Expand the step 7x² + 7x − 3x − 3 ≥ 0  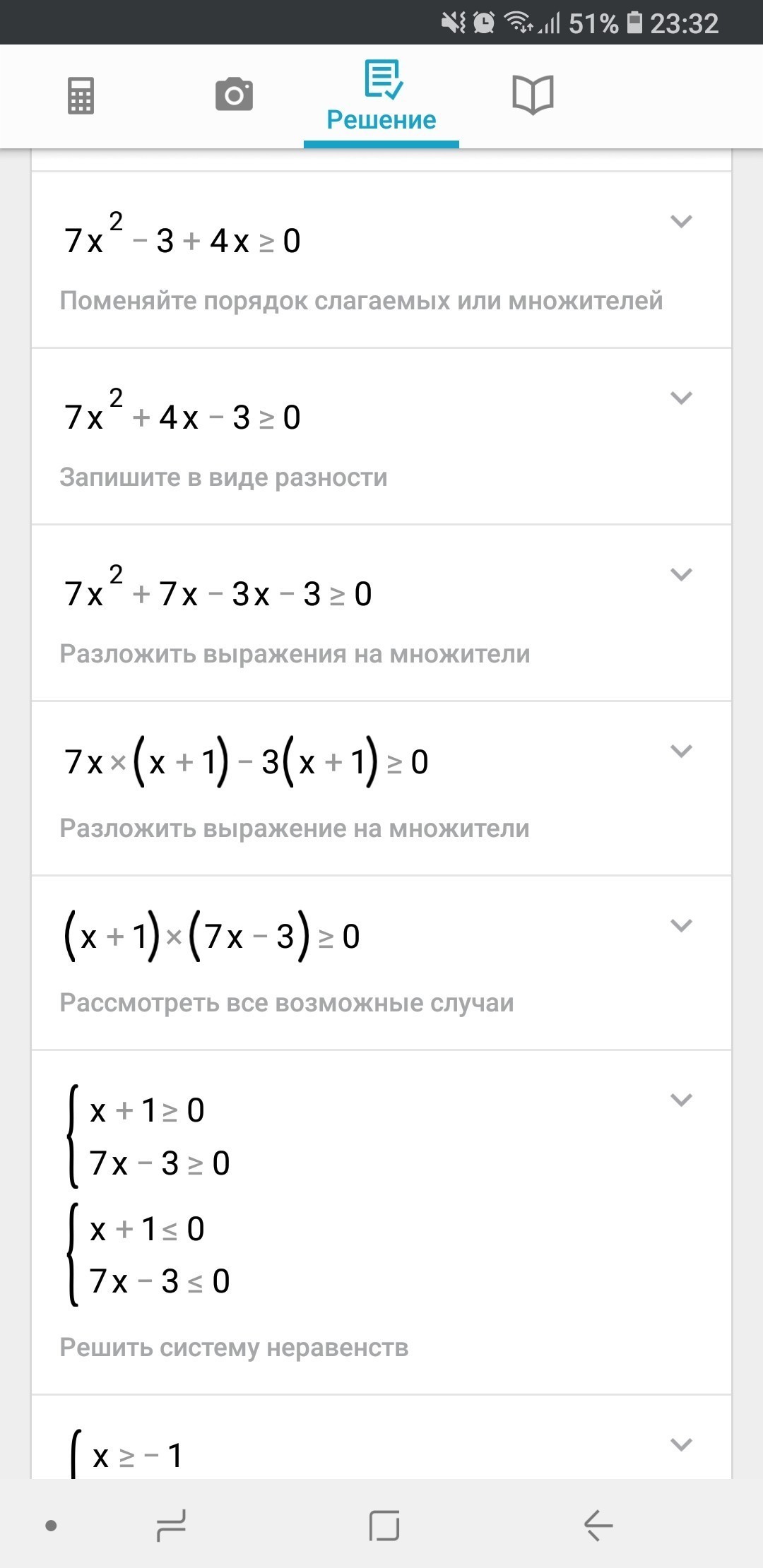click(x=681, y=575)
